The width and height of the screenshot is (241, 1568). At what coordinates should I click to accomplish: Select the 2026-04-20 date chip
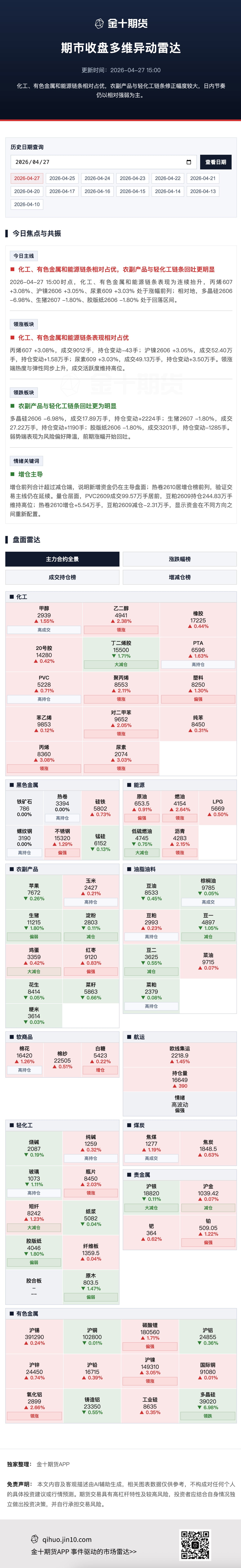(27, 191)
